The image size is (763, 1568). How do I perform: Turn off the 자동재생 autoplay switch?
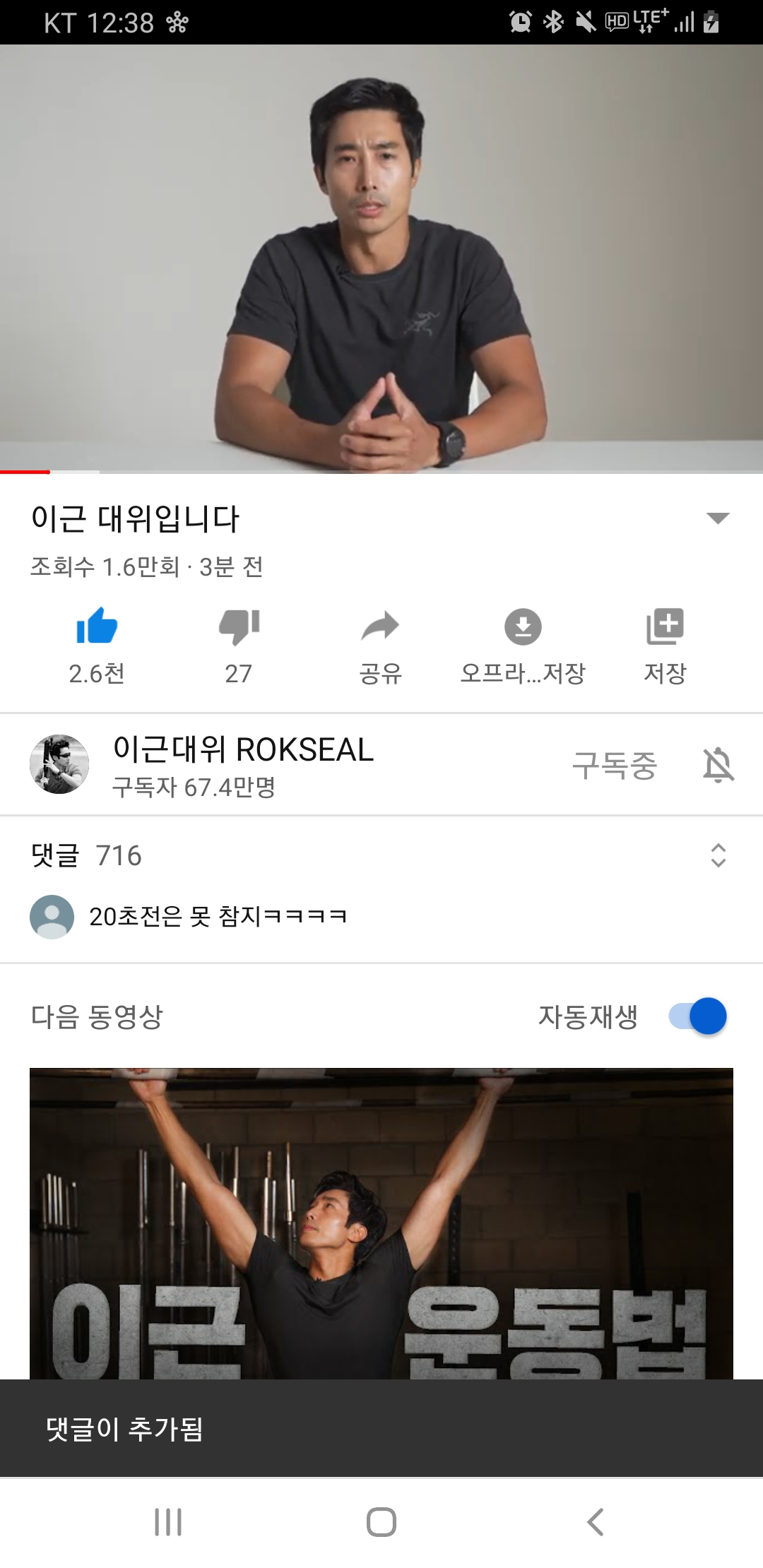(x=698, y=1016)
